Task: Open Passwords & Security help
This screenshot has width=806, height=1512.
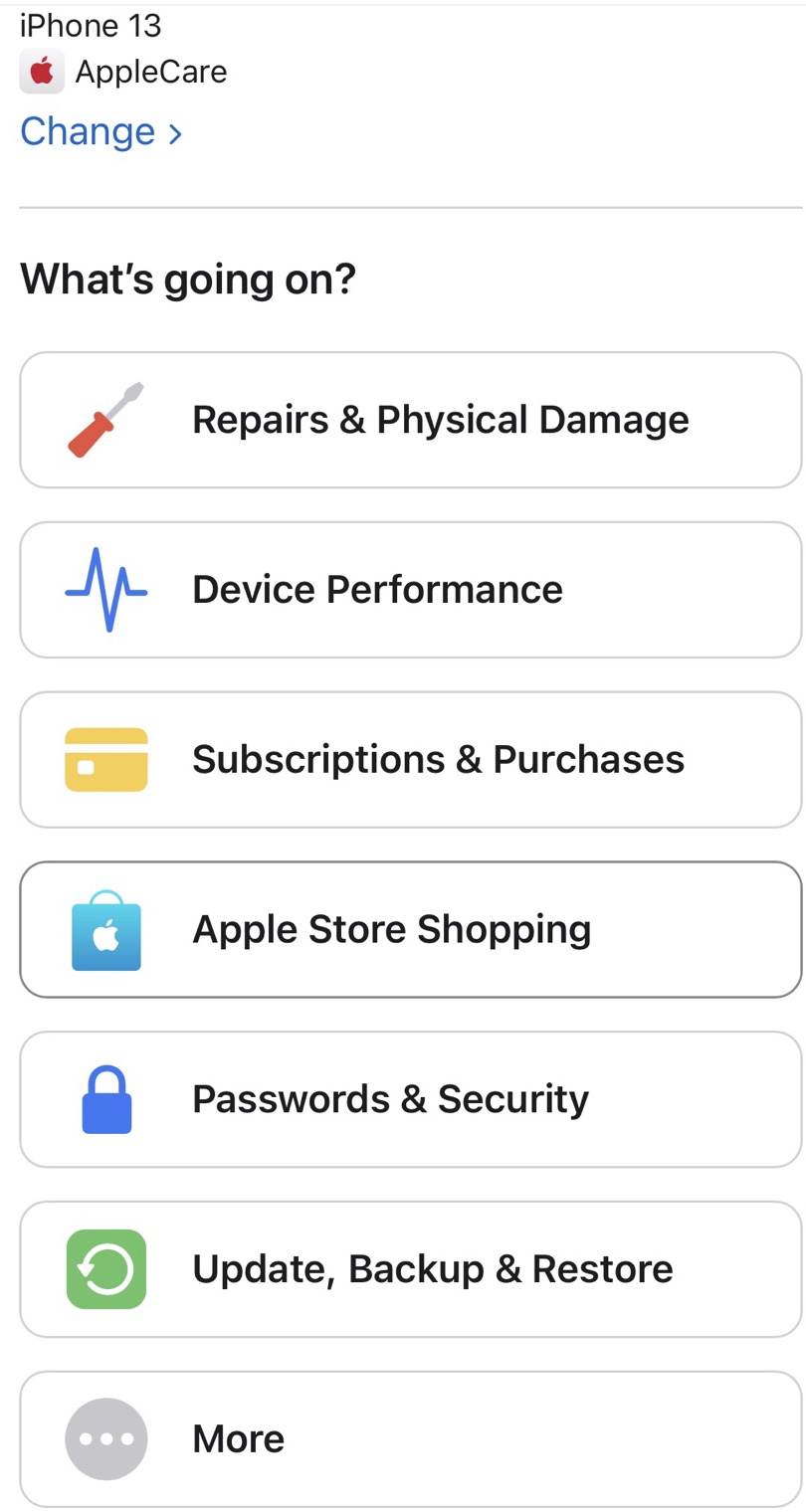Action: 410,1099
